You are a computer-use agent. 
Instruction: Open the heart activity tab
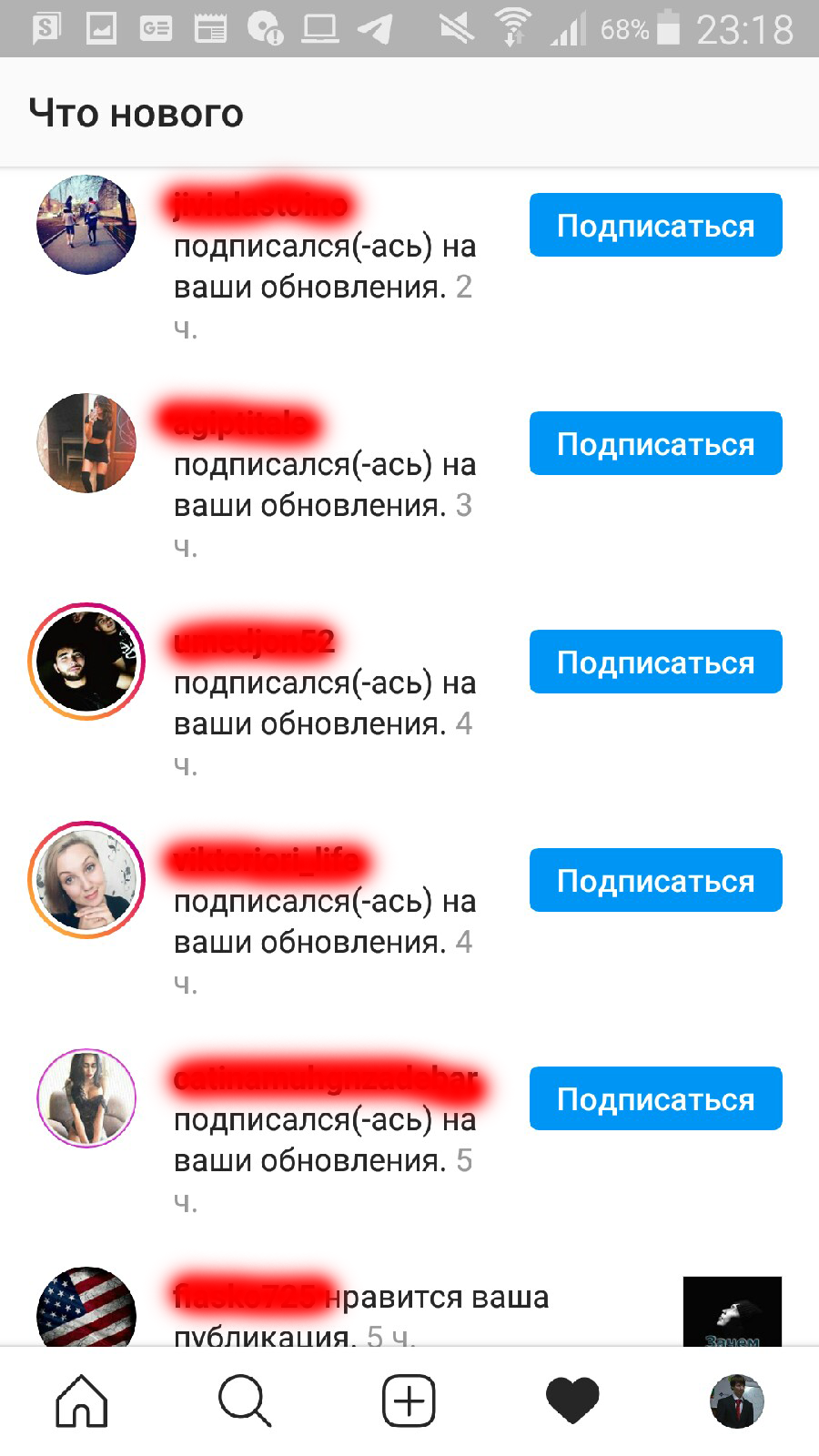[x=572, y=1400]
